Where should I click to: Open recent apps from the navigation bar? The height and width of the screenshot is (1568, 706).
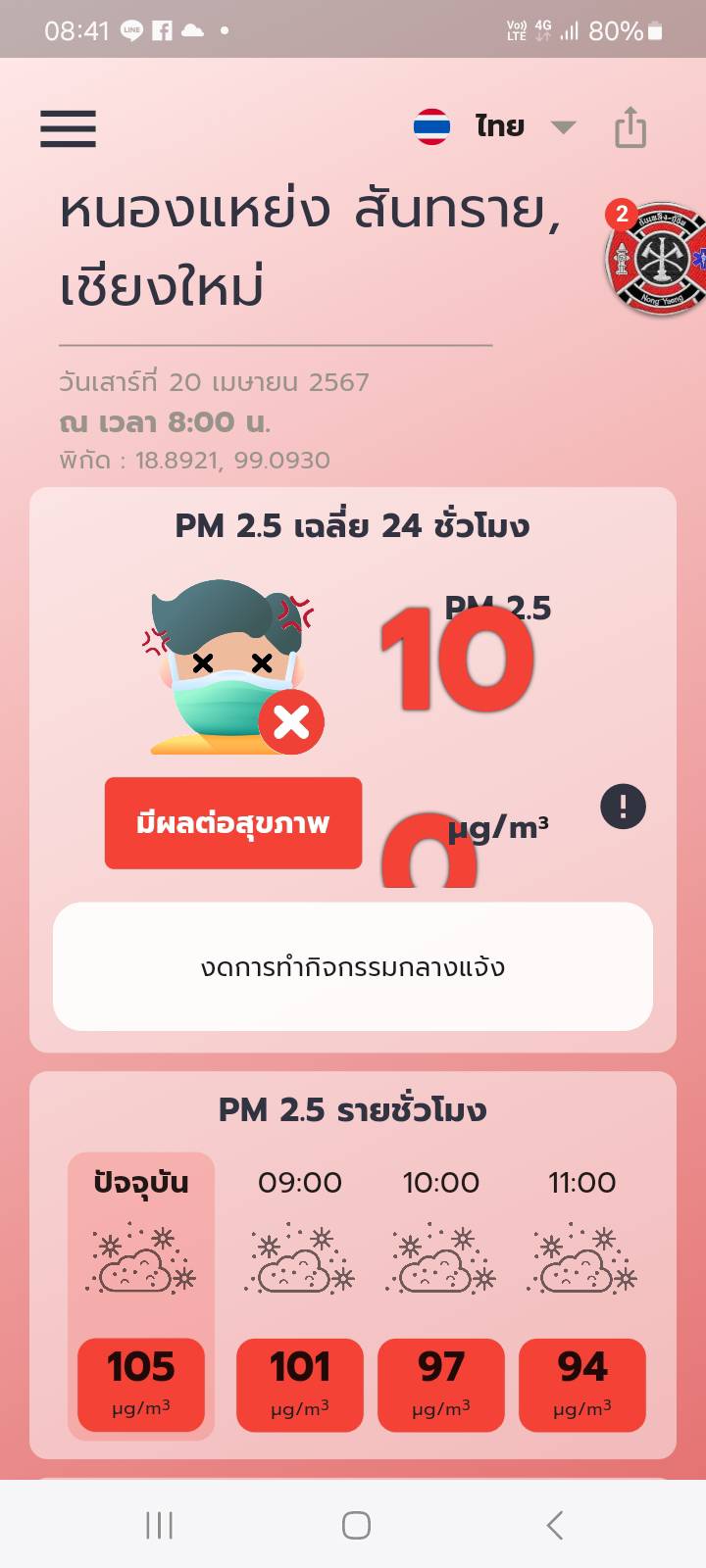pos(159,1525)
